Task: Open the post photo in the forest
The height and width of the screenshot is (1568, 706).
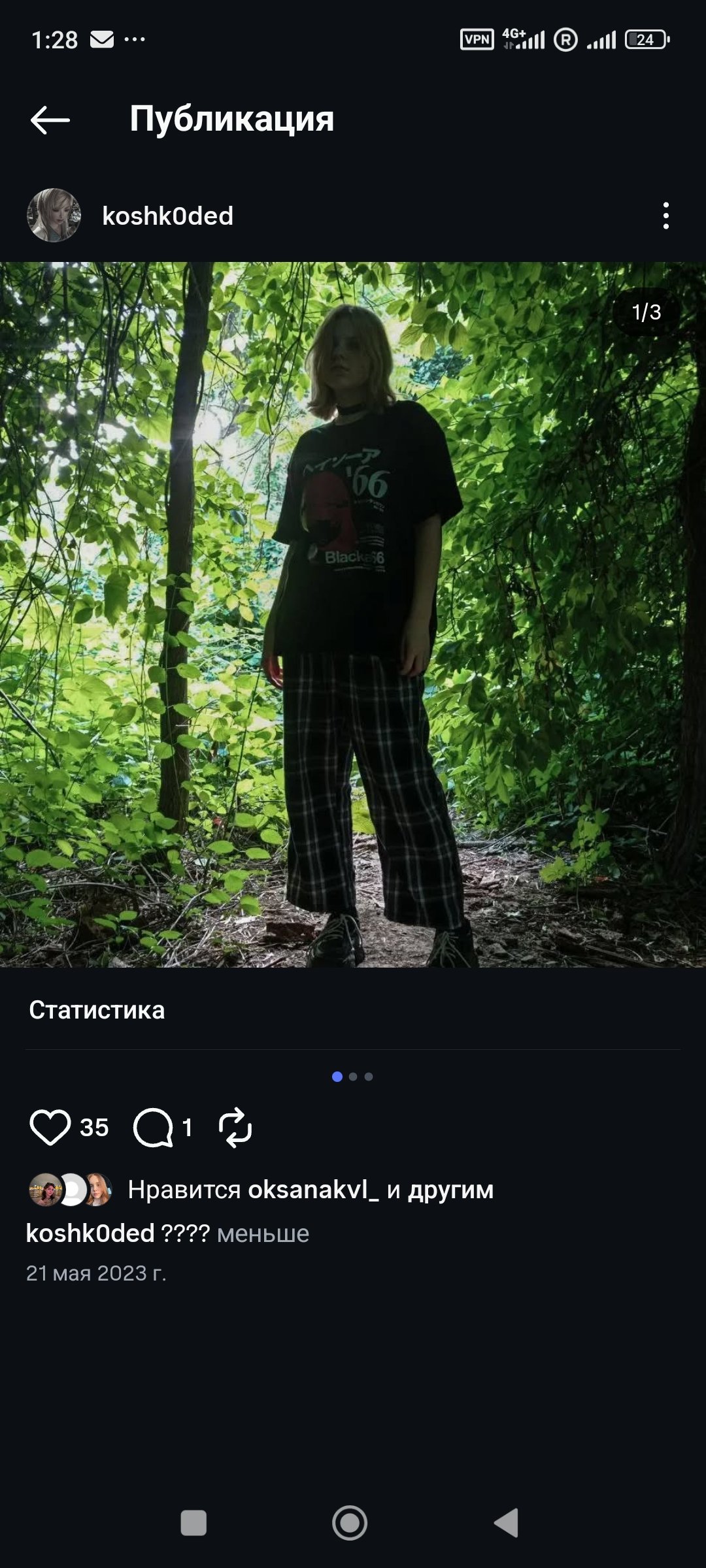Action: [353, 614]
